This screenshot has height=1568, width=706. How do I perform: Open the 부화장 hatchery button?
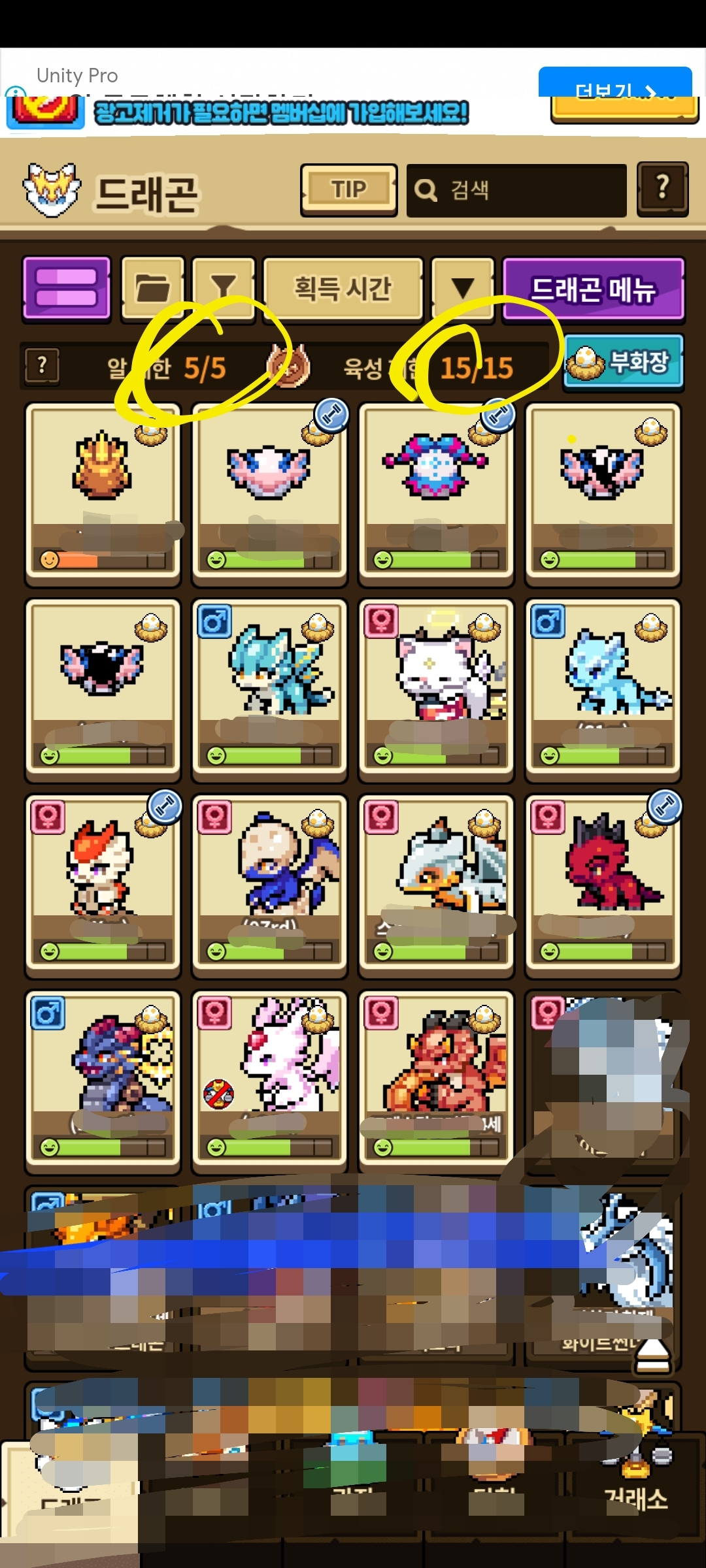pyautogui.click(x=622, y=363)
